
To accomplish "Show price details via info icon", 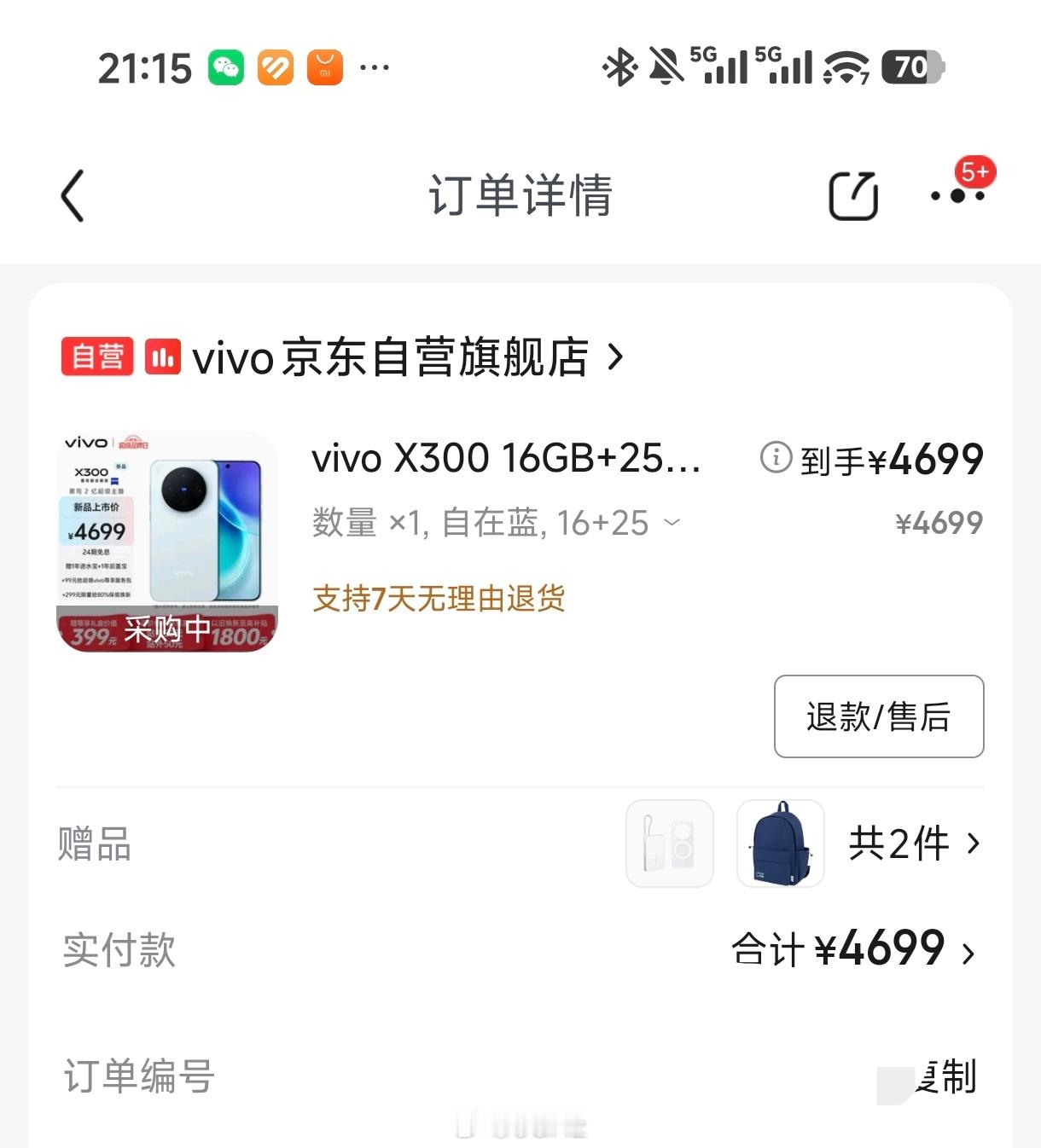I will click(776, 458).
